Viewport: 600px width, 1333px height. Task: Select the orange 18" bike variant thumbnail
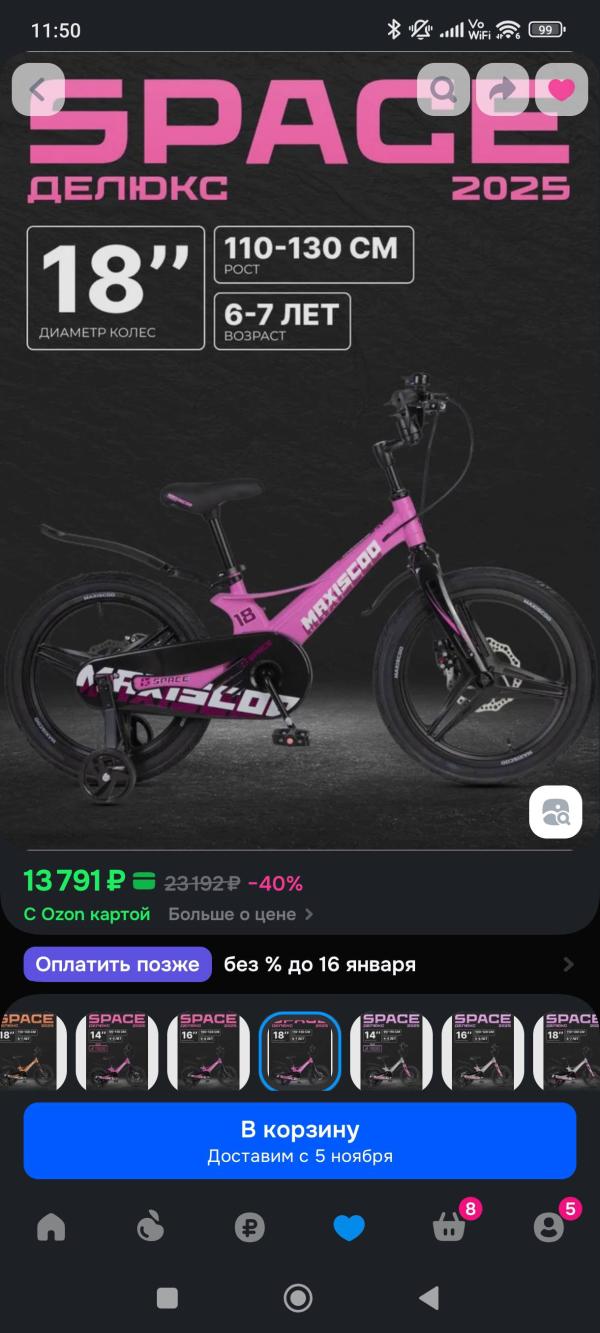(30, 1051)
